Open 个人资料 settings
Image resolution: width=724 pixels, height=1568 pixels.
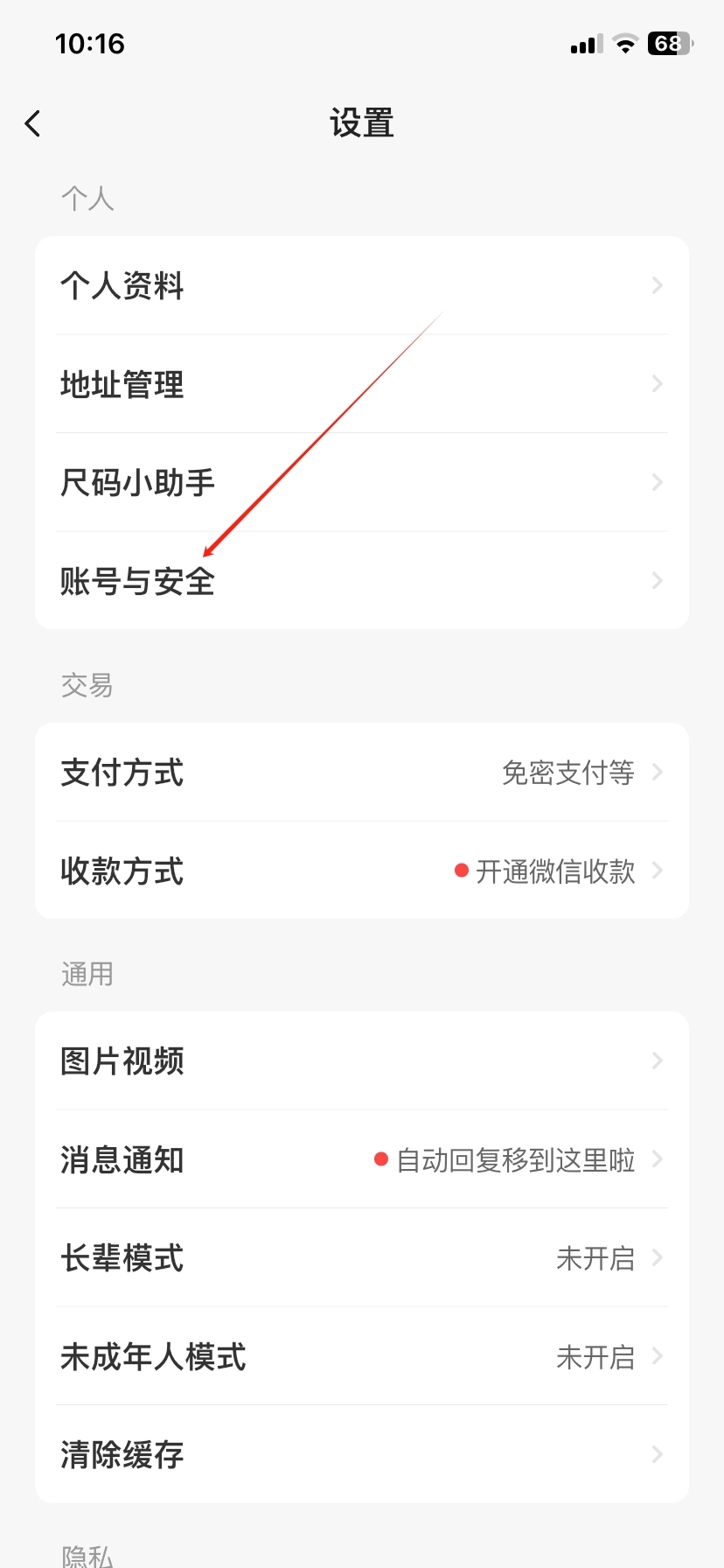click(x=362, y=286)
